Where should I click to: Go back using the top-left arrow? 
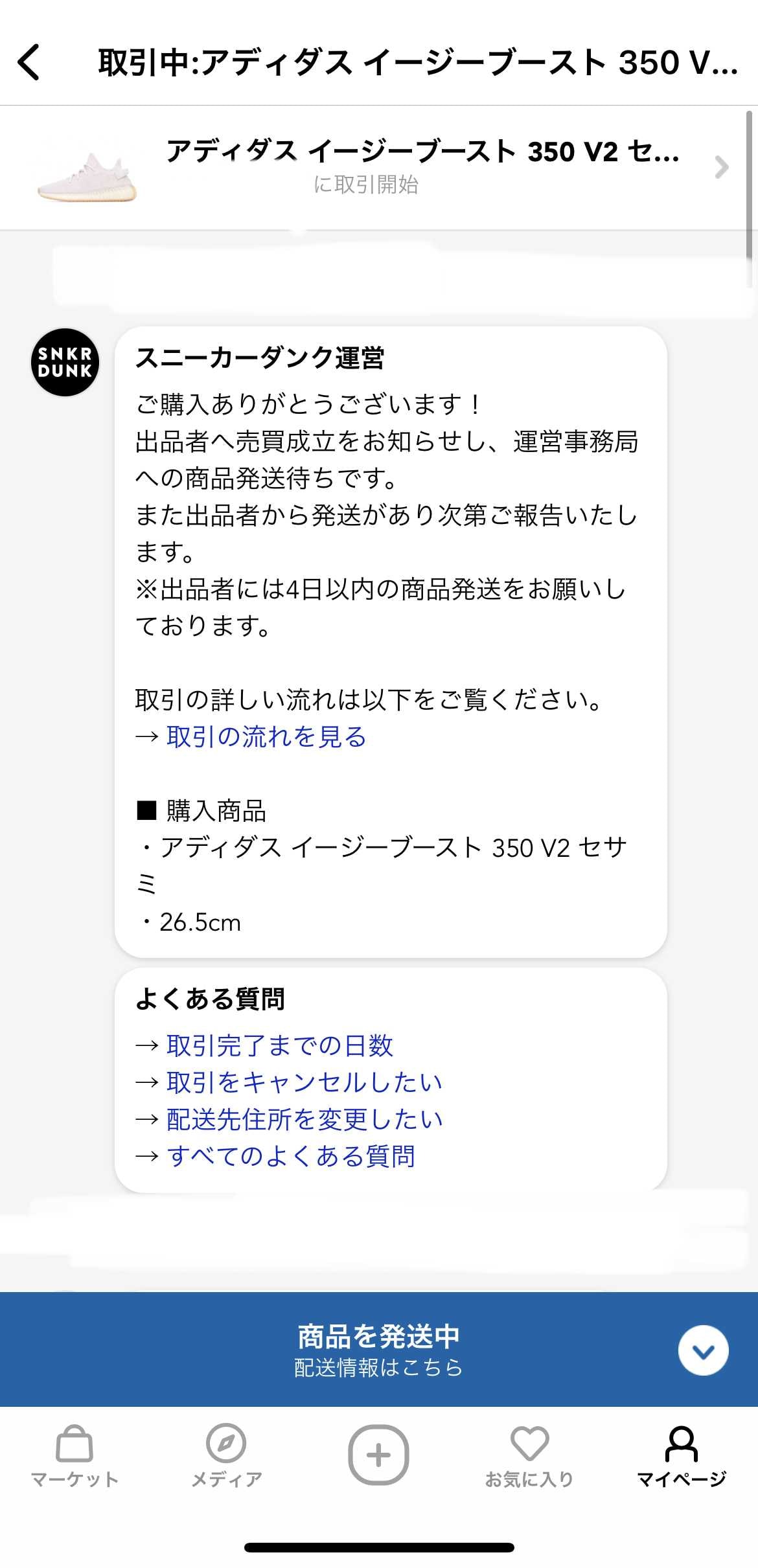click(29, 62)
